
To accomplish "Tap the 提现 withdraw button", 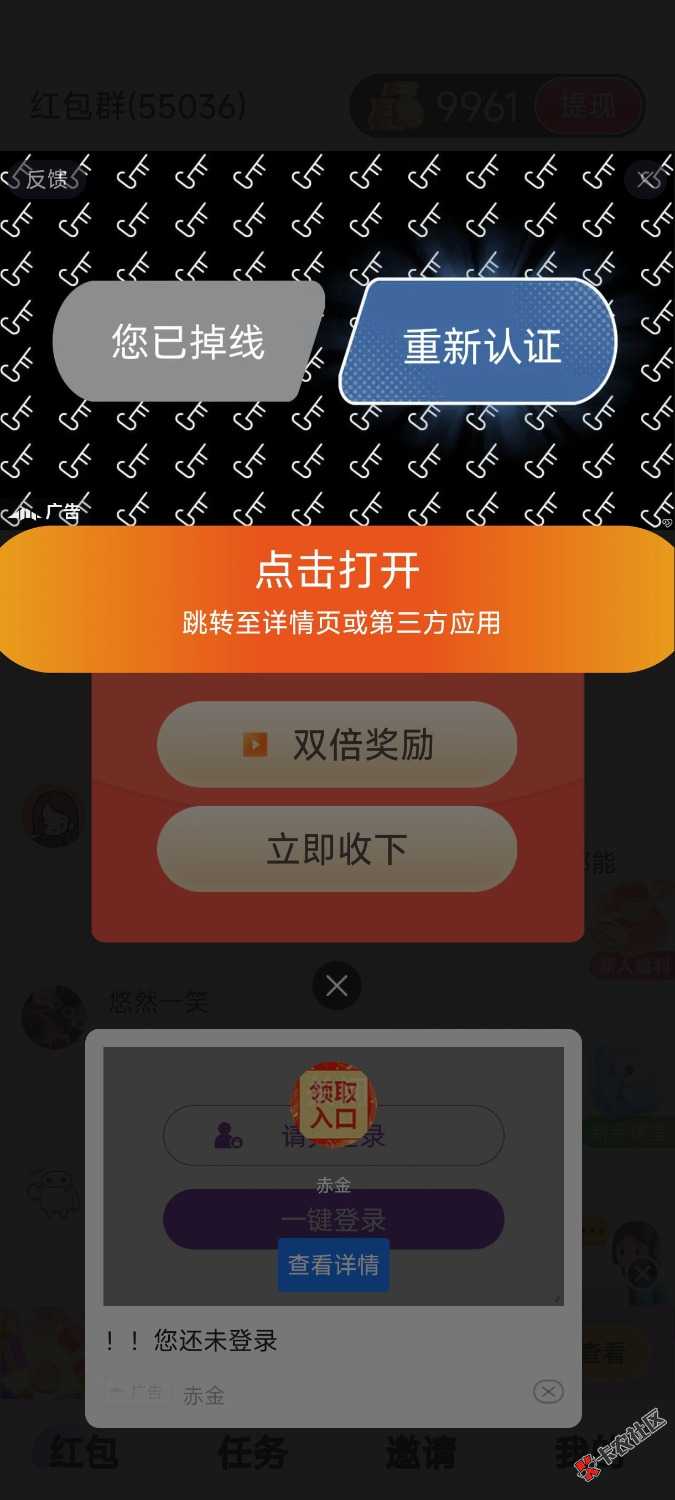I will (x=587, y=106).
